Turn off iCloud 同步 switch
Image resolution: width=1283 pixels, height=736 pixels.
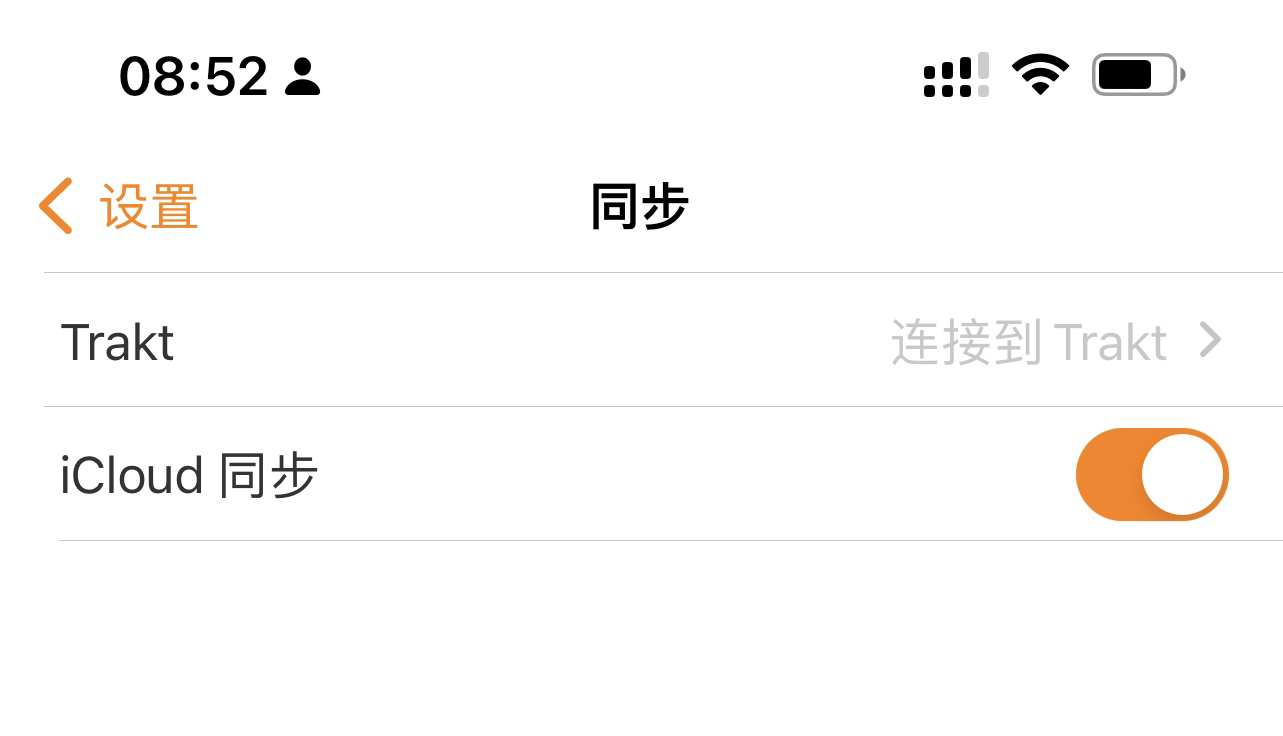click(1151, 475)
